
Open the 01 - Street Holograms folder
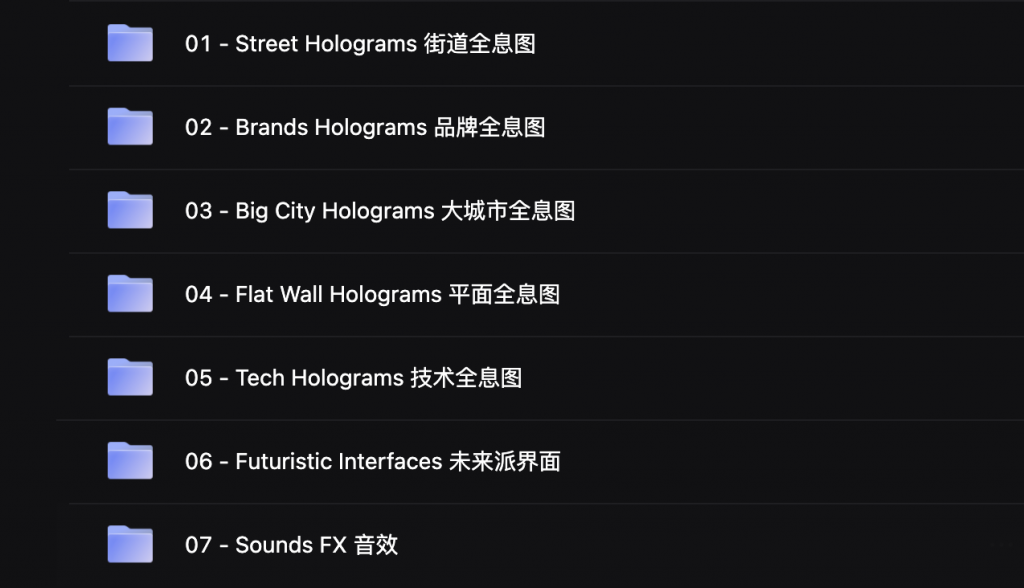point(360,44)
